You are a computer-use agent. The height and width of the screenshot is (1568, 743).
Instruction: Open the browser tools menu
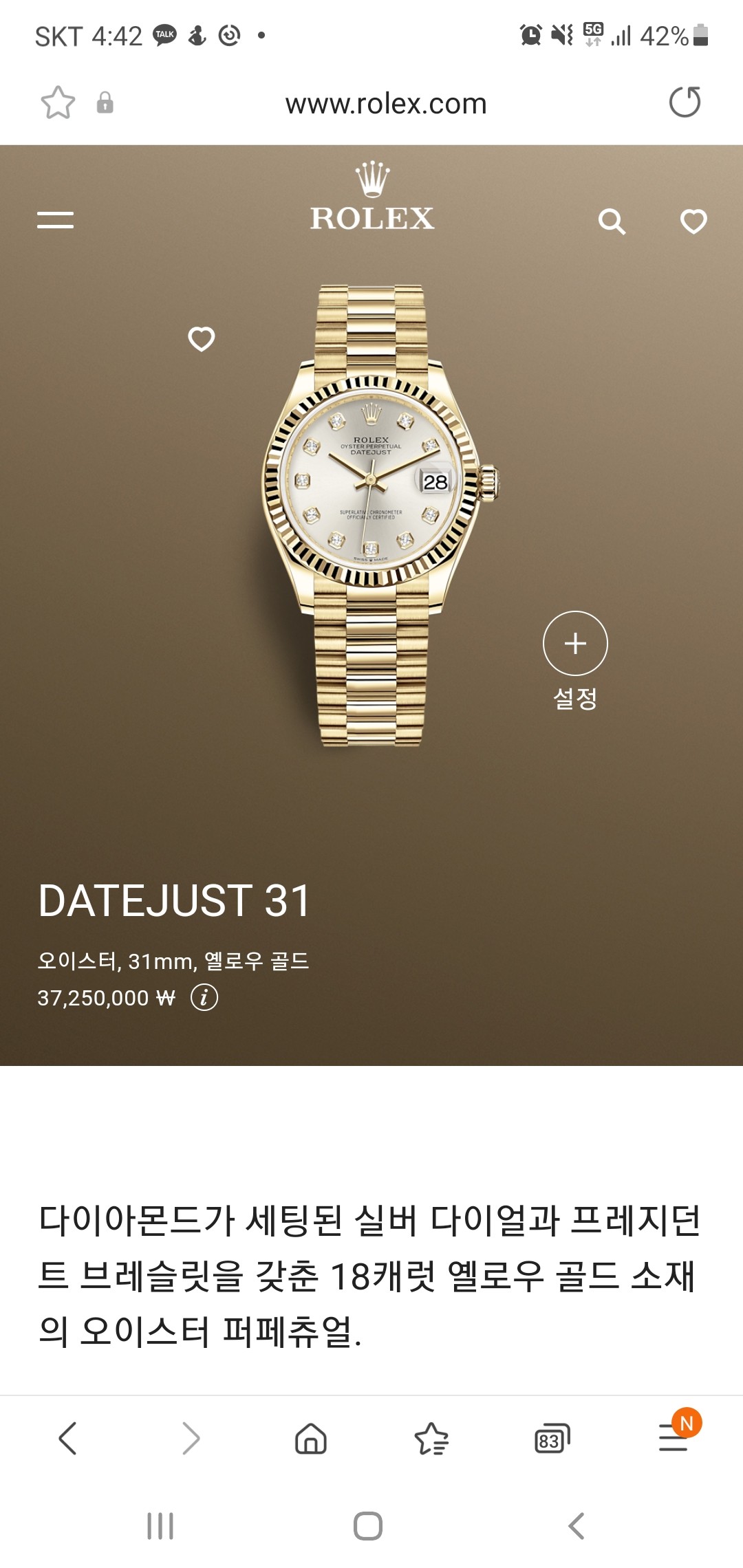click(x=674, y=1438)
